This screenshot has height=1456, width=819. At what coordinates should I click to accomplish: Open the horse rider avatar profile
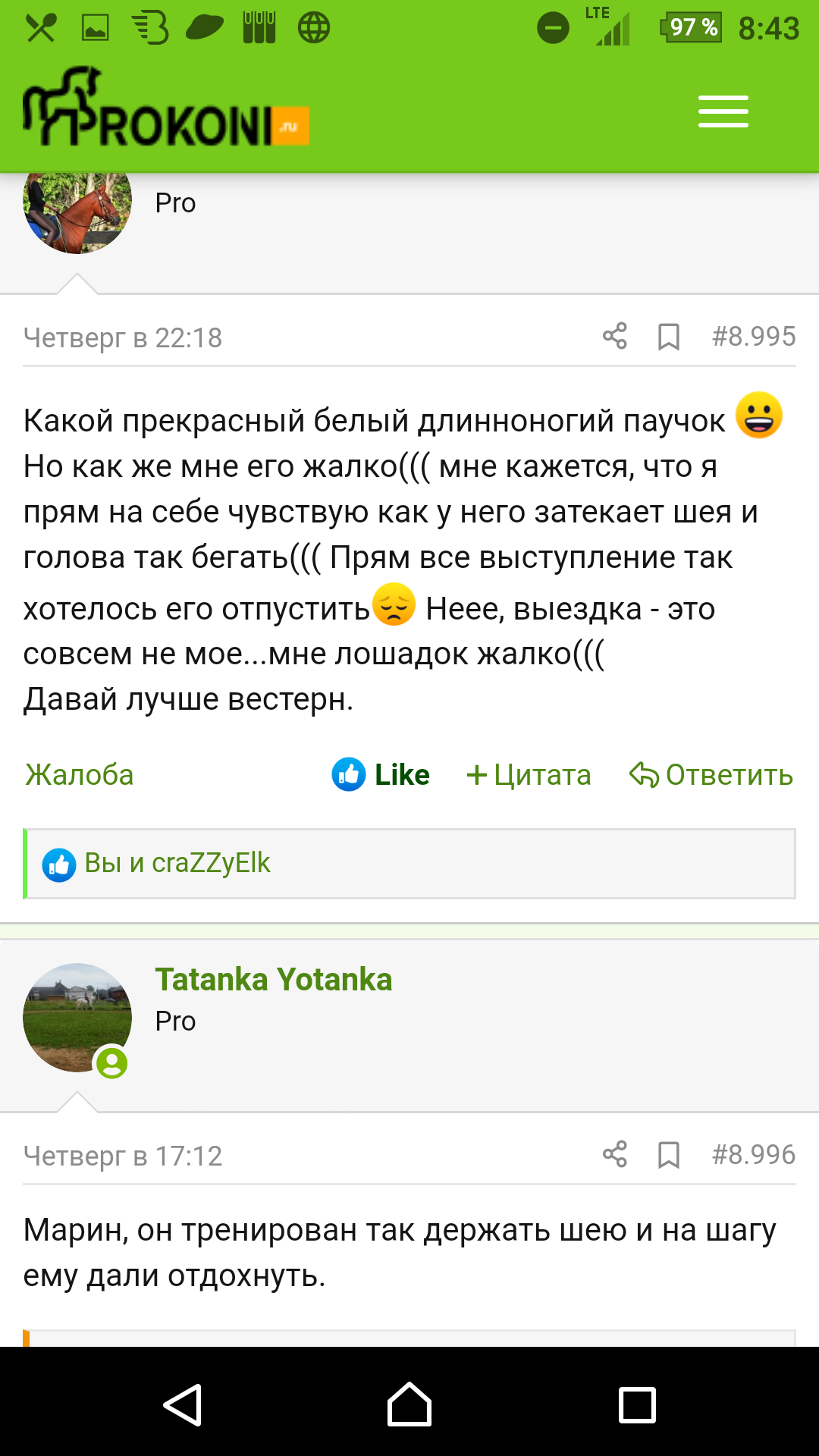(x=77, y=209)
